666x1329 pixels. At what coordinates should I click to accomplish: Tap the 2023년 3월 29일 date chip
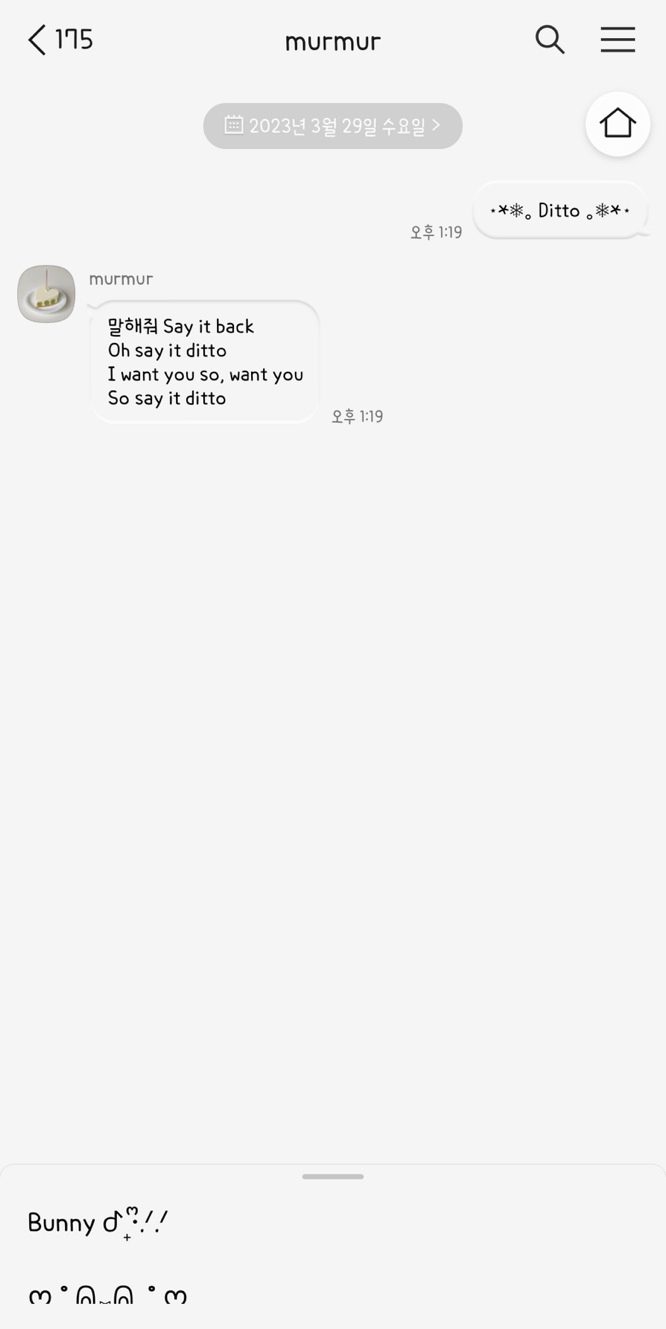point(333,126)
